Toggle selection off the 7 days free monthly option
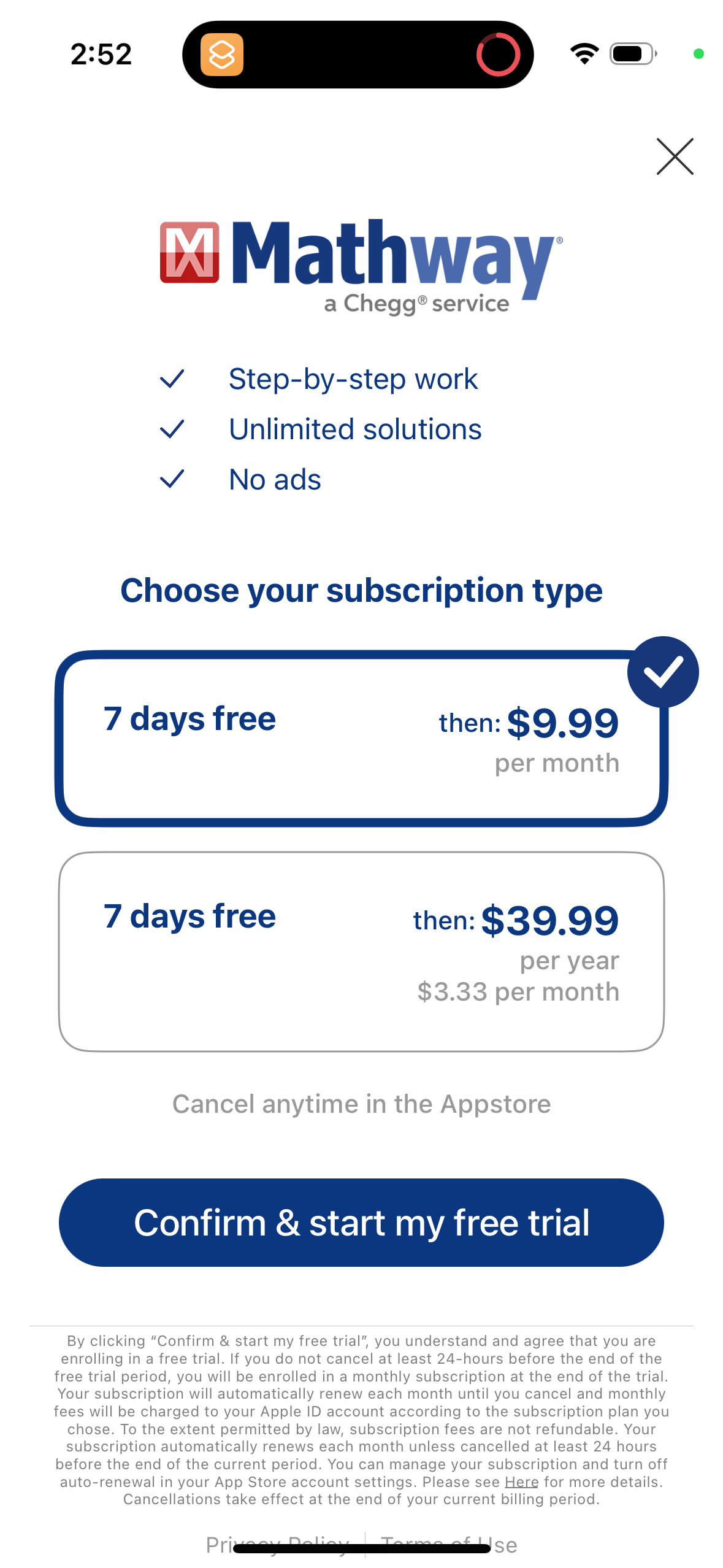 tap(361, 736)
